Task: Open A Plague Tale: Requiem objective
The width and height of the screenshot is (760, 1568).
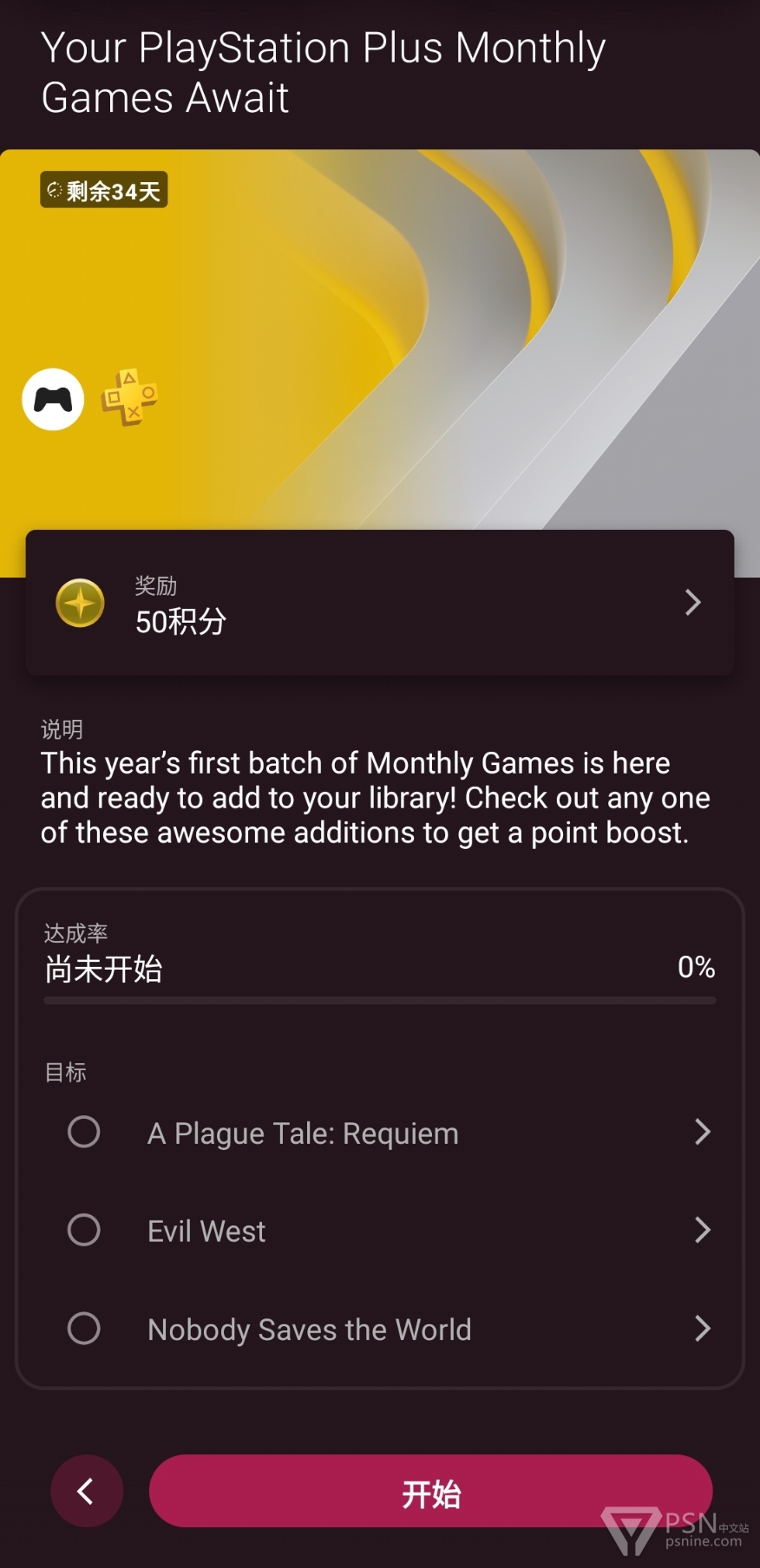Action: tap(380, 1132)
